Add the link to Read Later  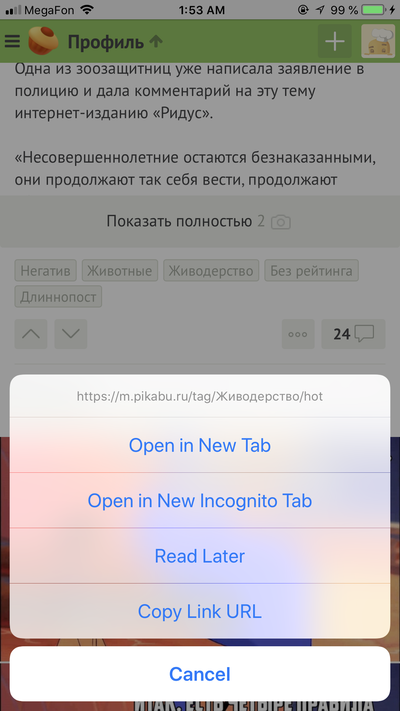pos(200,556)
